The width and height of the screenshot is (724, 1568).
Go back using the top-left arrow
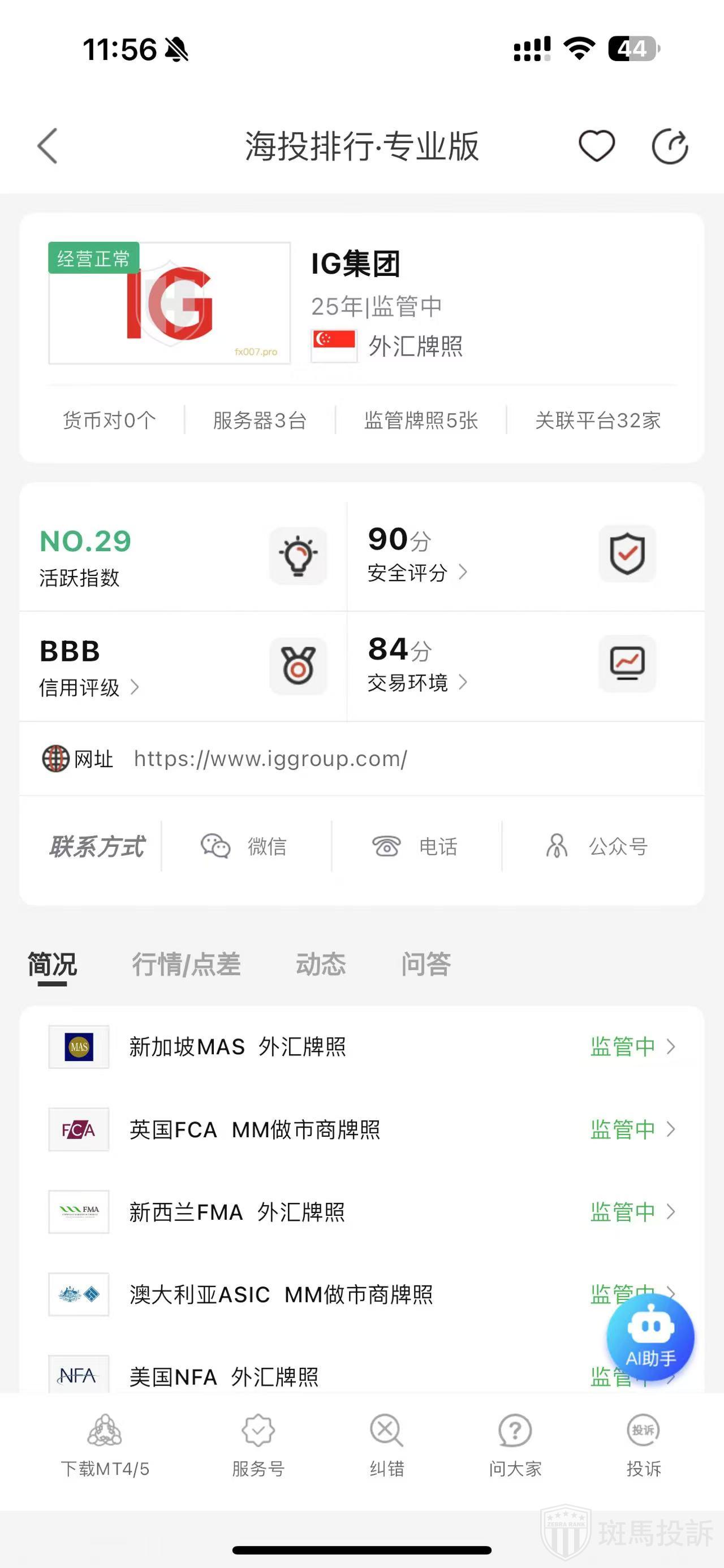tap(48, 146)
